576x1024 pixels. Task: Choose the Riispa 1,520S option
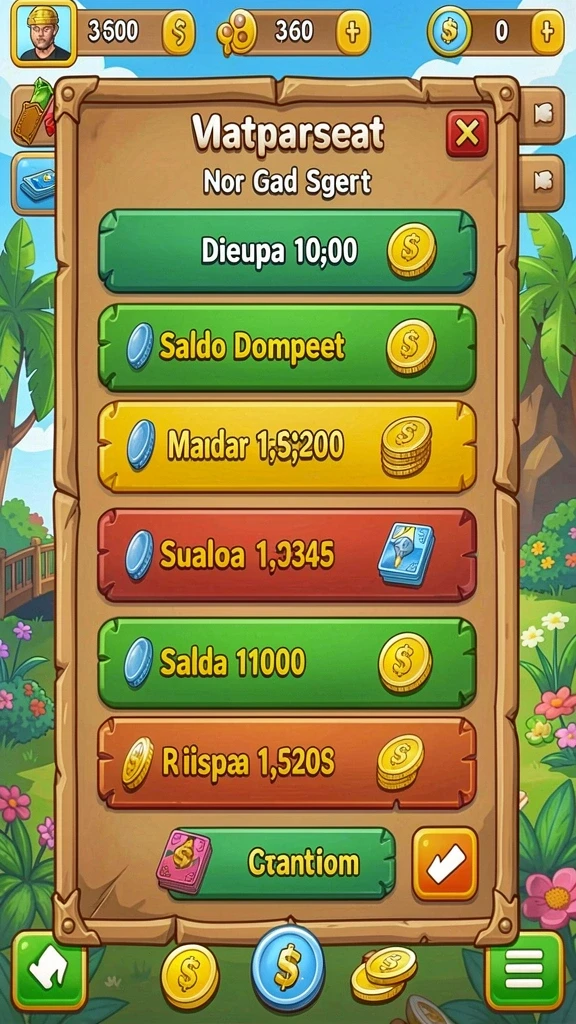(287, 763)
